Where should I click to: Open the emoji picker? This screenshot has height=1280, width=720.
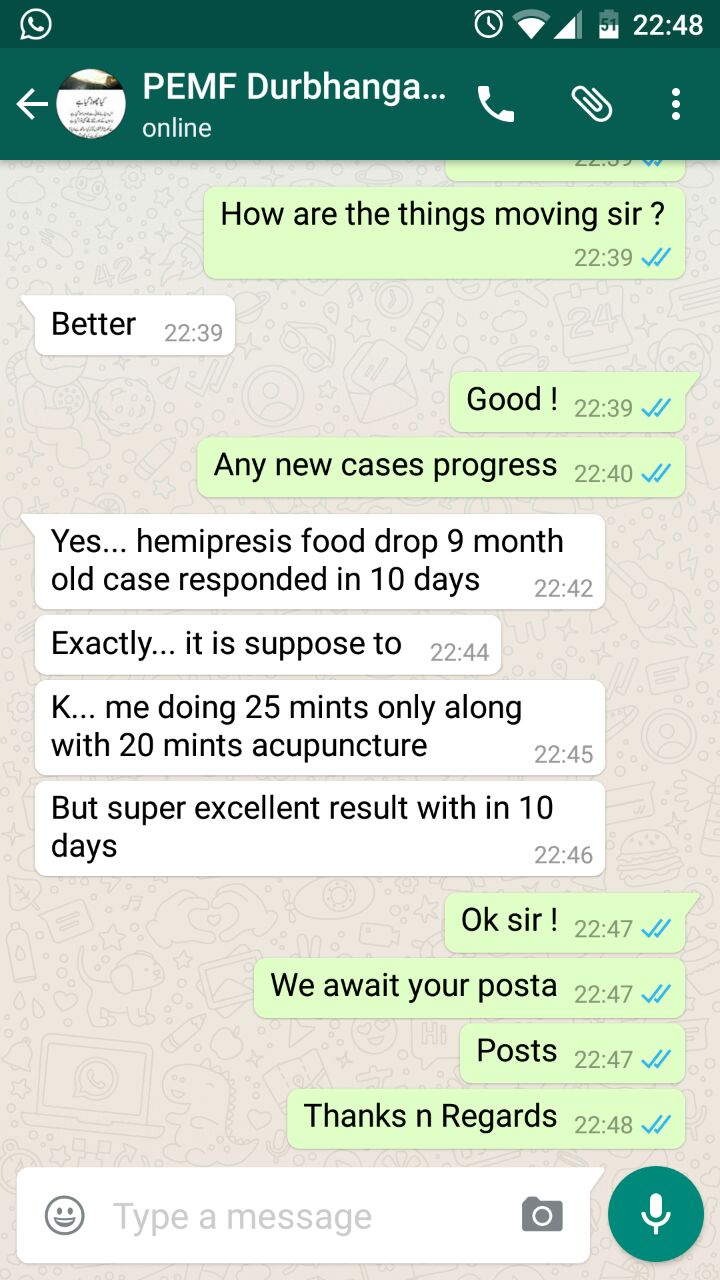pos(65,1216)
